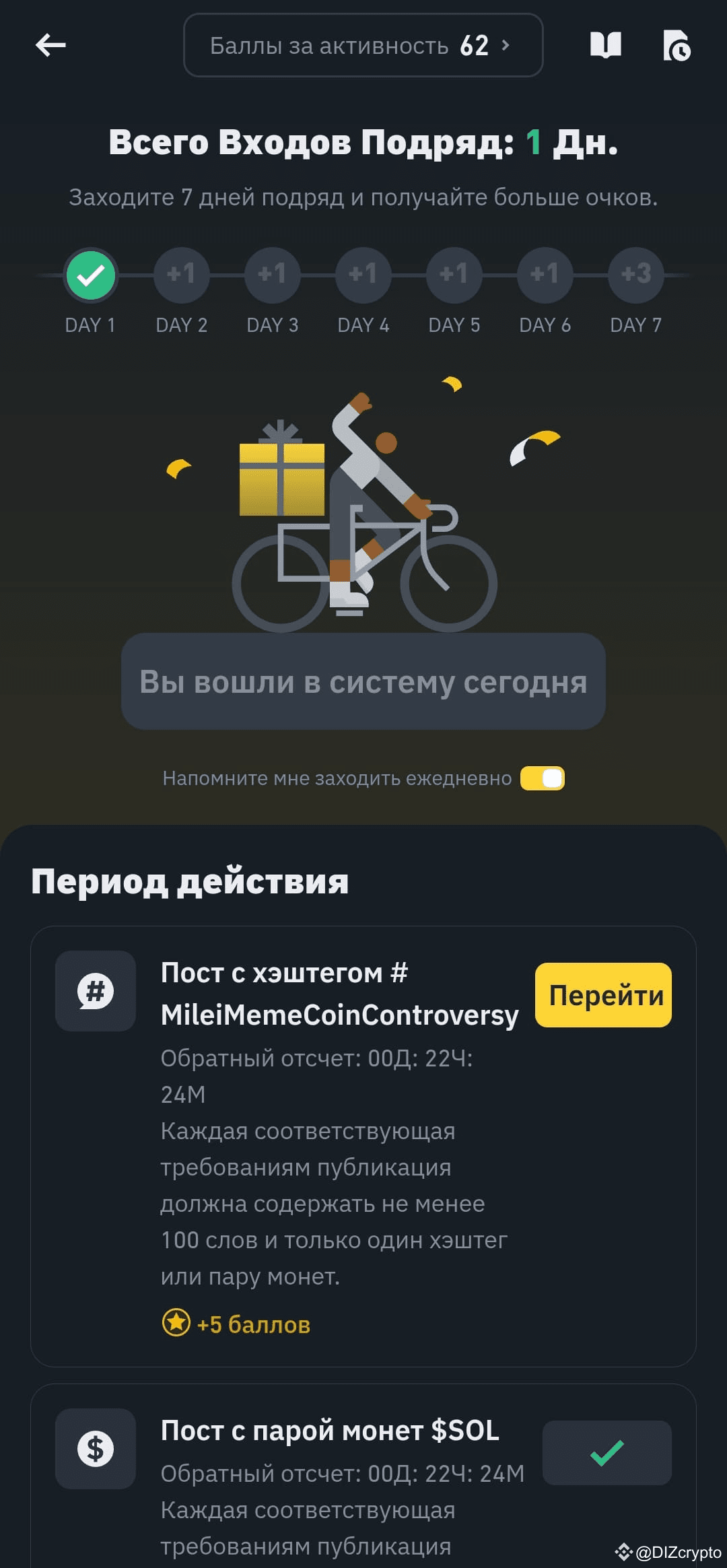Screen dimensions: 727x1568
Task: Select the green checkmark circle for DAY 1
Action: [x=90, y=275]
